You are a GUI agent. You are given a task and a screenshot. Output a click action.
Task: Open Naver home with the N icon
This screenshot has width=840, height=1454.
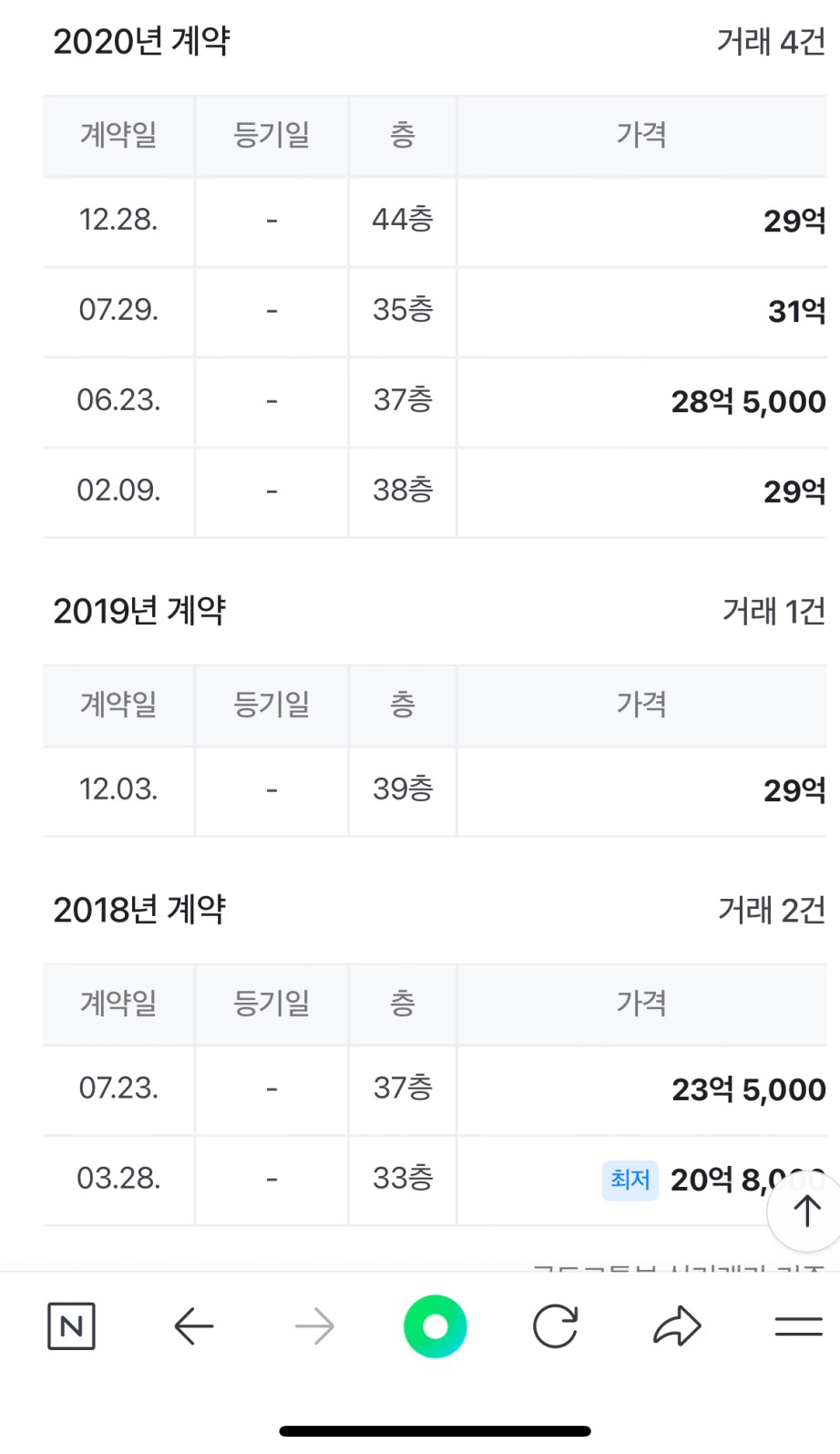pyautogui.click(x=71, y=1326)
